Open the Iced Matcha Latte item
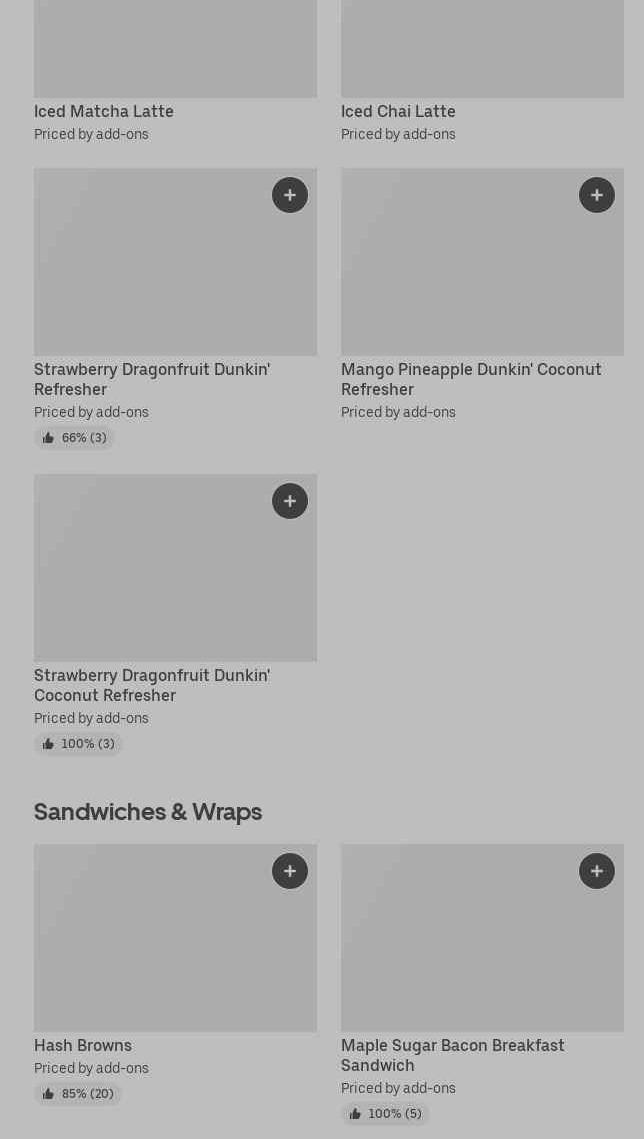644x1139 pixels. [x=104, y=111]
